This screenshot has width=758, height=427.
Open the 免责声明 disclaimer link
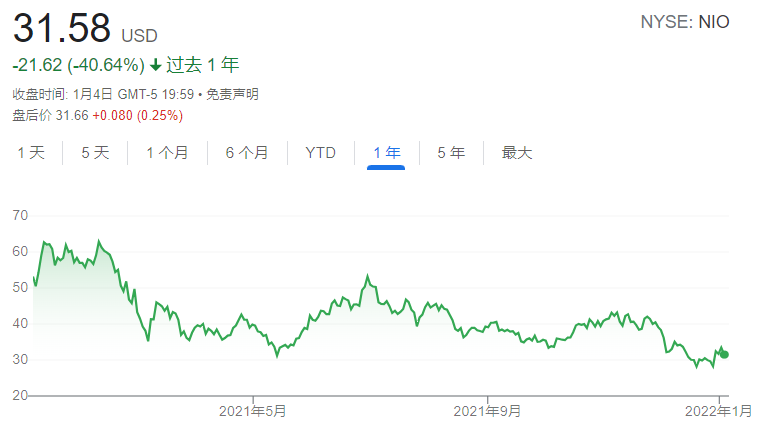tap(234, 94)
